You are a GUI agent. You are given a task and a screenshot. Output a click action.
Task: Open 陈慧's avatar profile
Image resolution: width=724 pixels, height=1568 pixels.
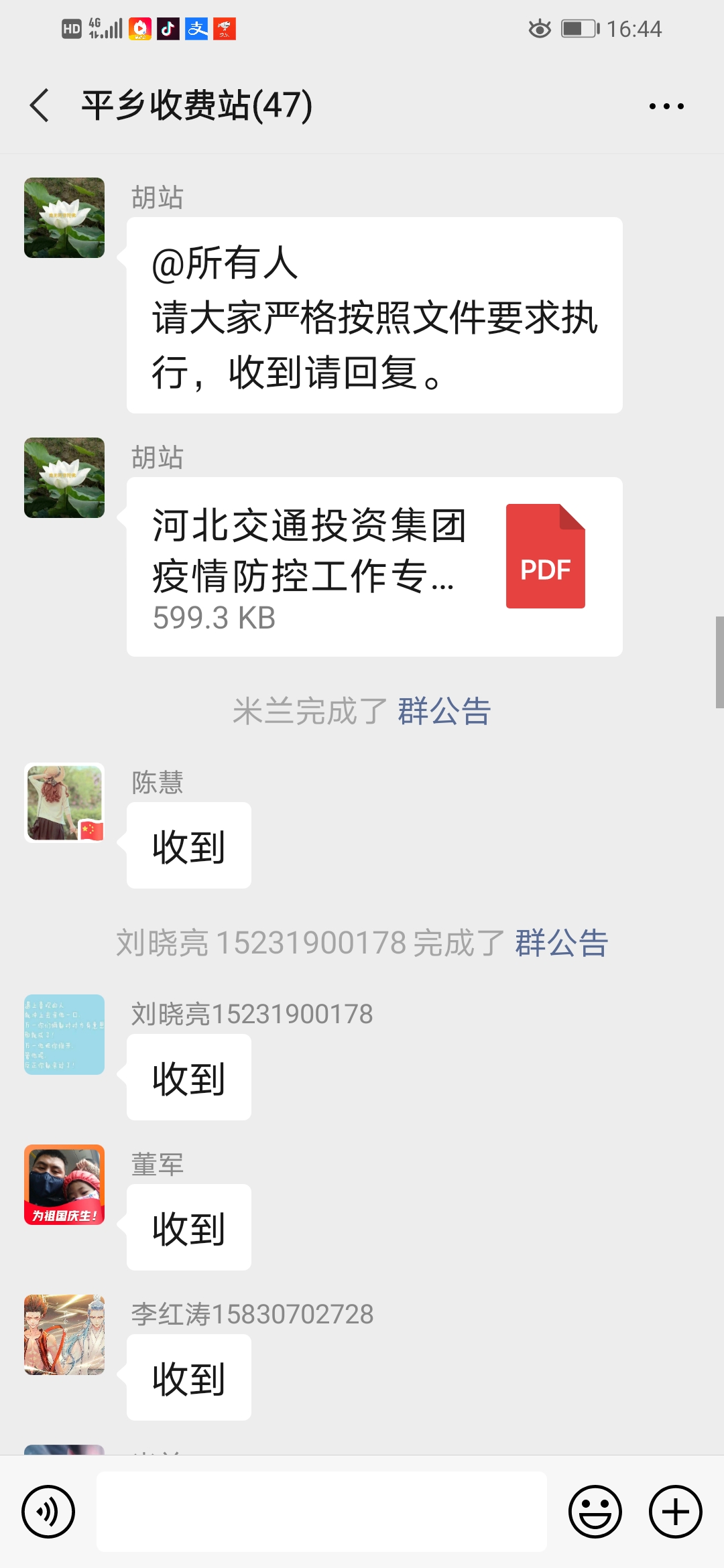[64, 802]
